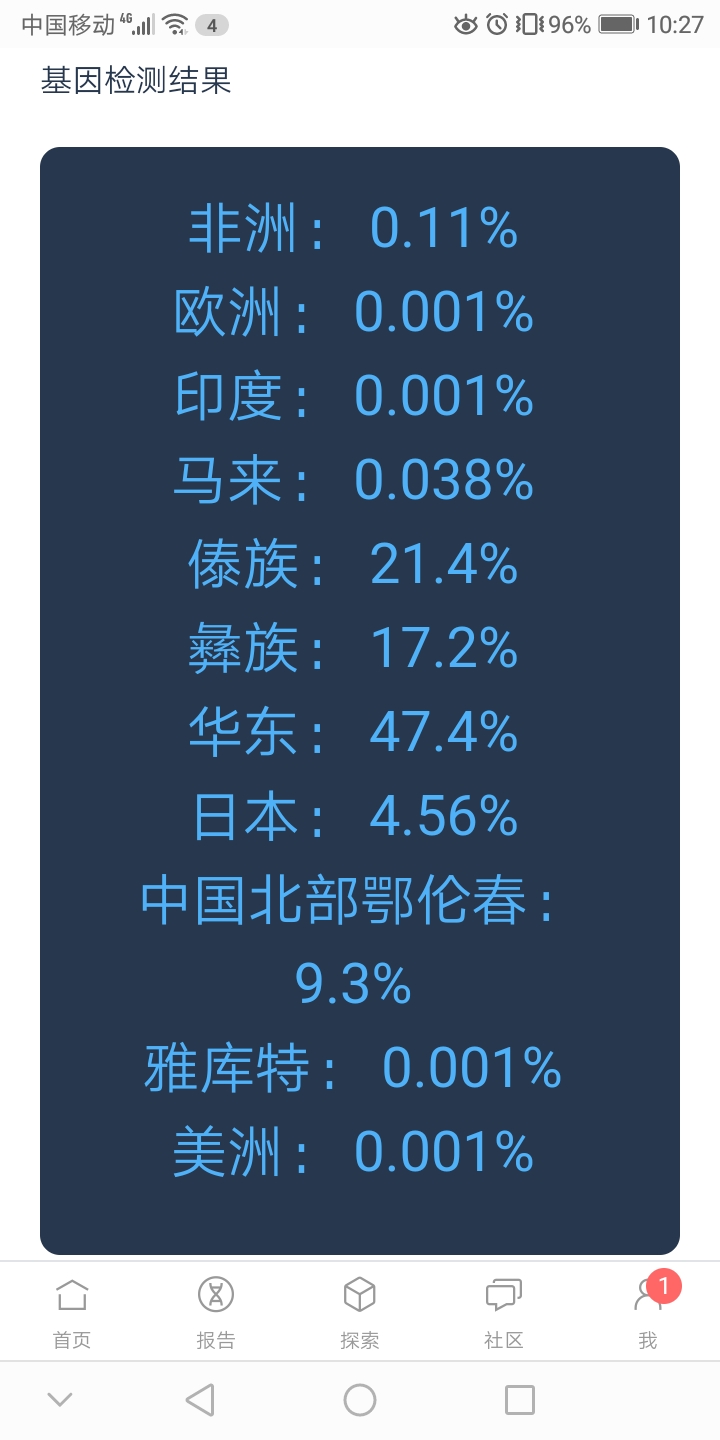
Task: Switch to the 首页 home tab
Action: [72, 1312]
